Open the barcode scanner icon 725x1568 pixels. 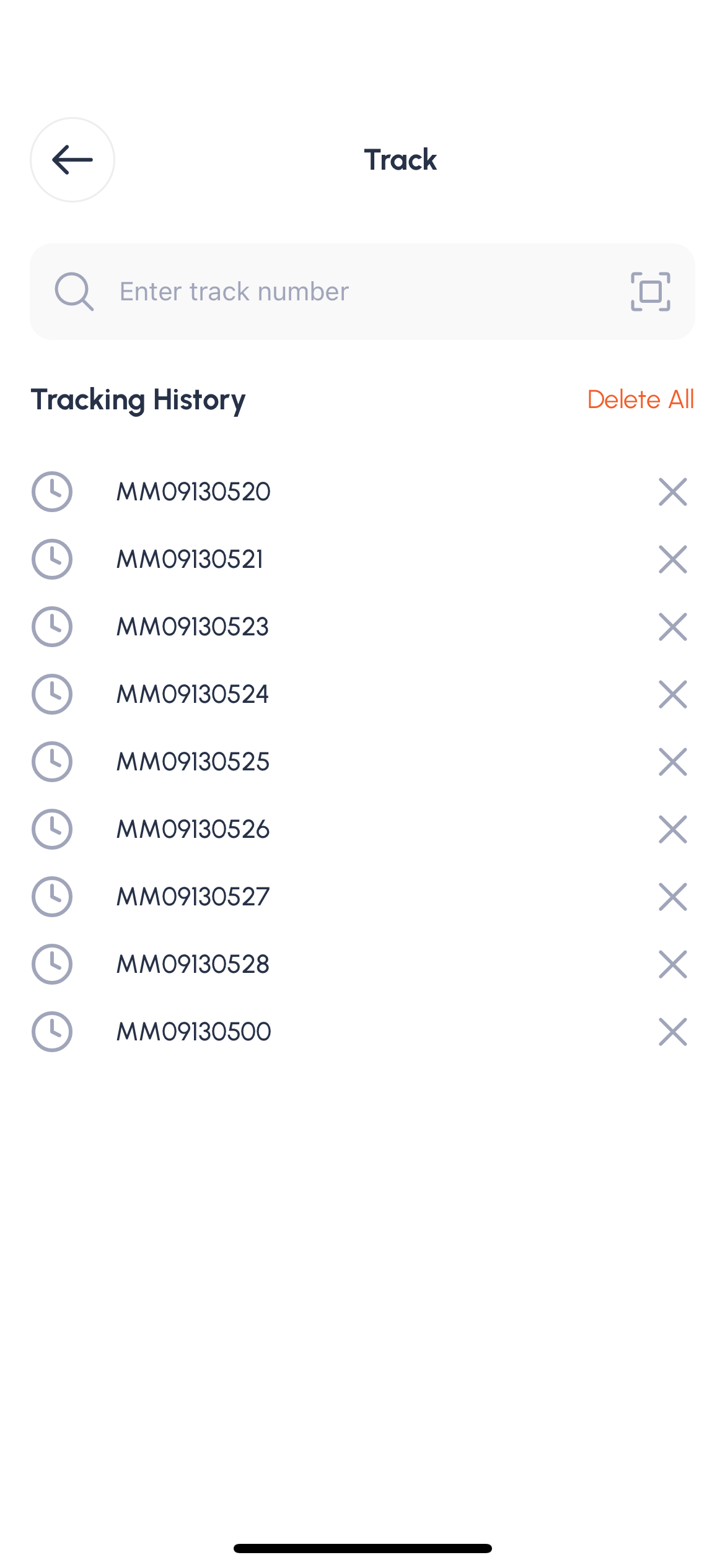pos(650,292)
